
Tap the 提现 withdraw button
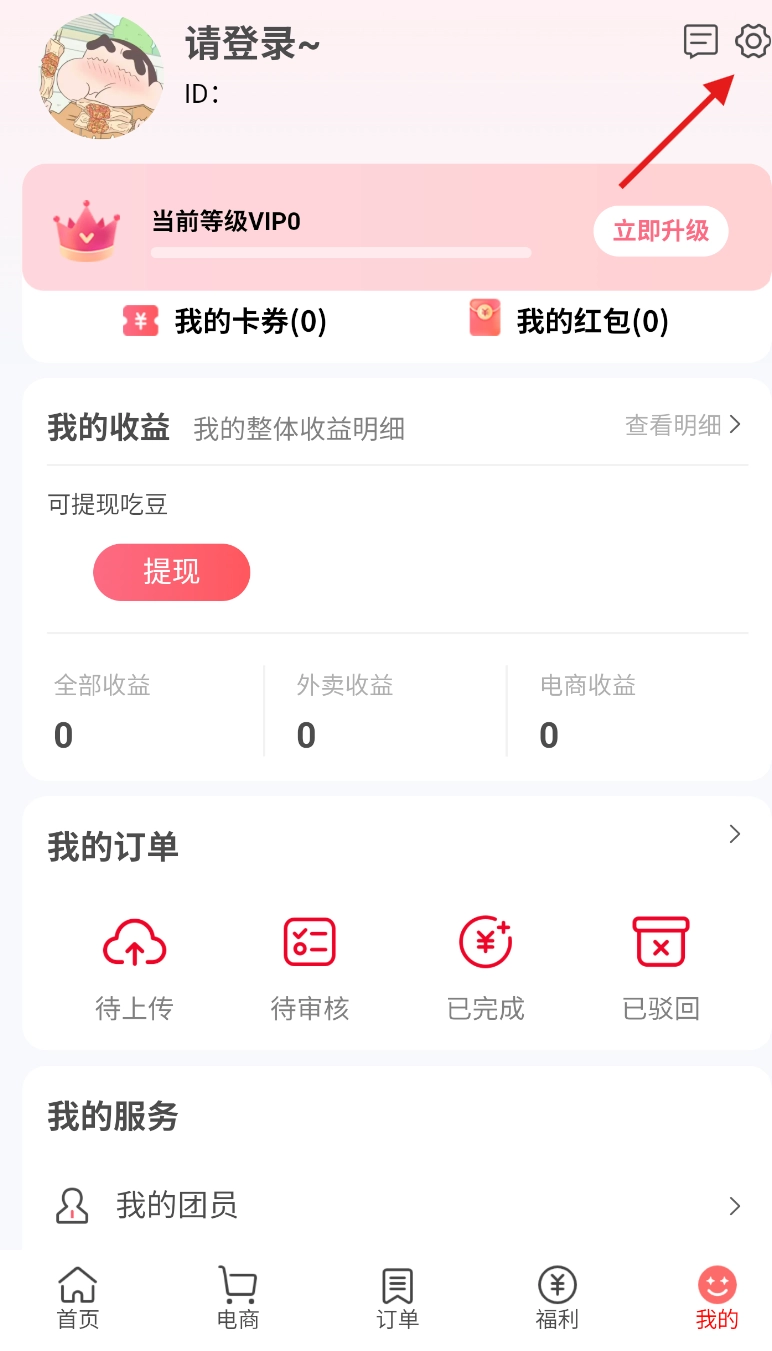pyautogui.click(x=171, y=572)
